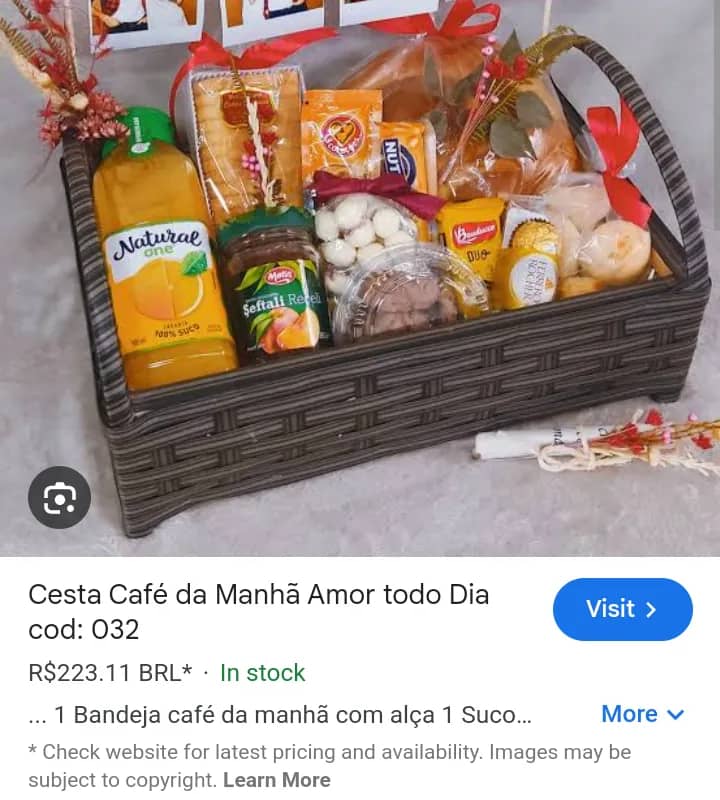Viewport: 720px width, 800px height.
Task: Open the Learn More link about copyright
Action: coord(277,780)
